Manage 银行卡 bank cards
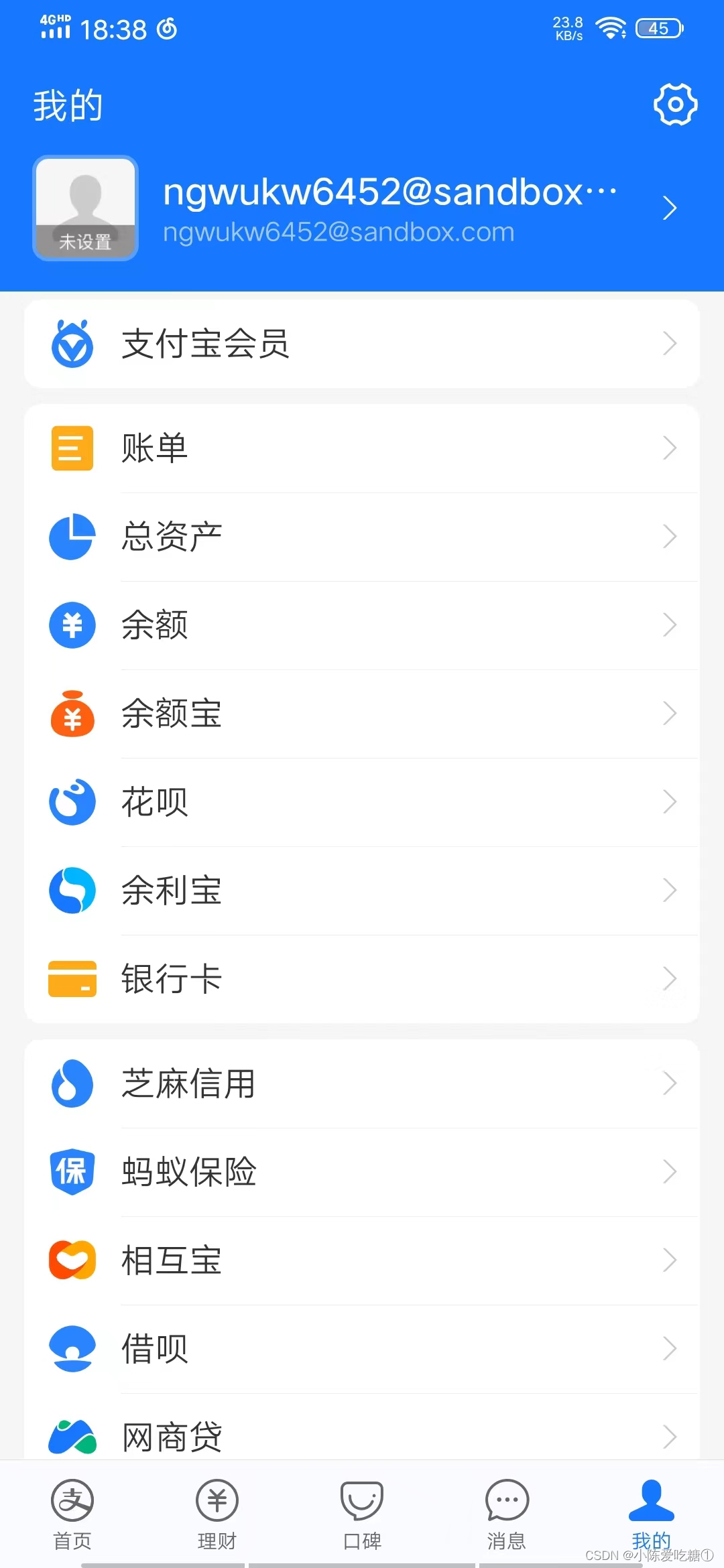Image resolution: width=724 pixels, height=1568 pixels. coord(362,978)
